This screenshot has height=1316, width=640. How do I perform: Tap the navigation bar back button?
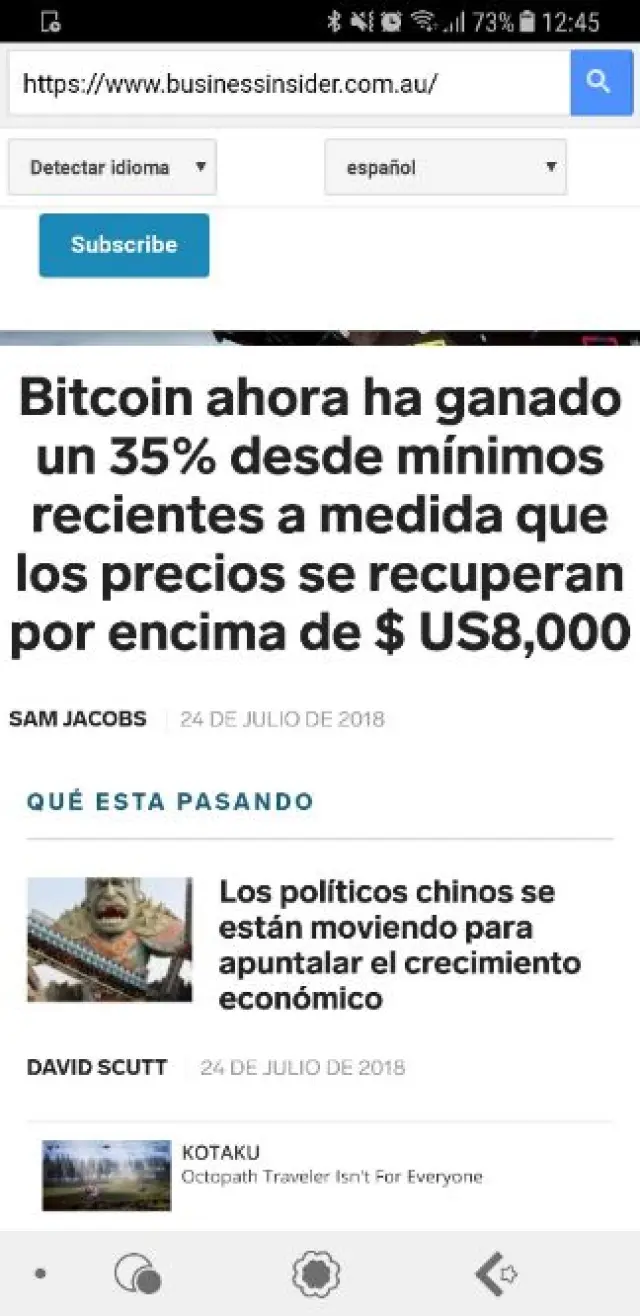pos(495,1274)
